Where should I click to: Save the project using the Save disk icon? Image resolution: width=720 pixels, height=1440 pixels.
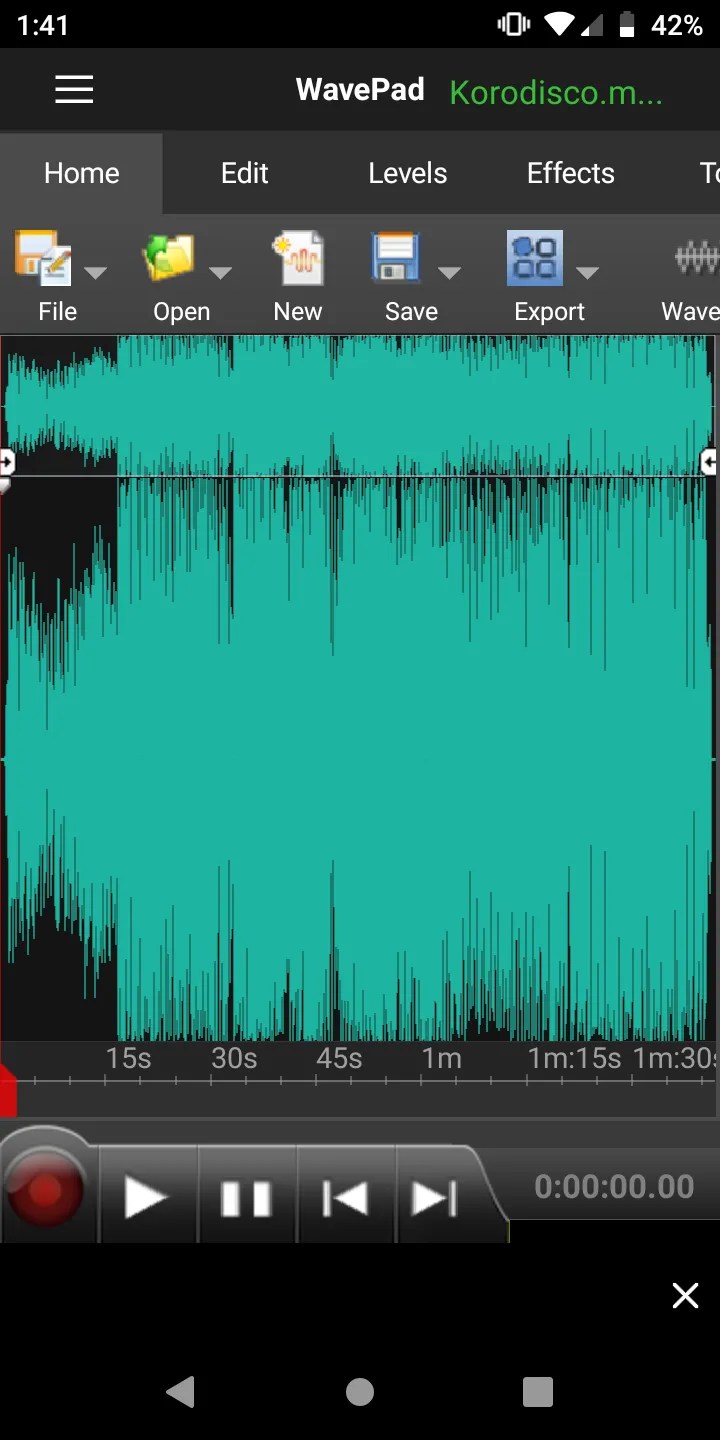(396, 258)
